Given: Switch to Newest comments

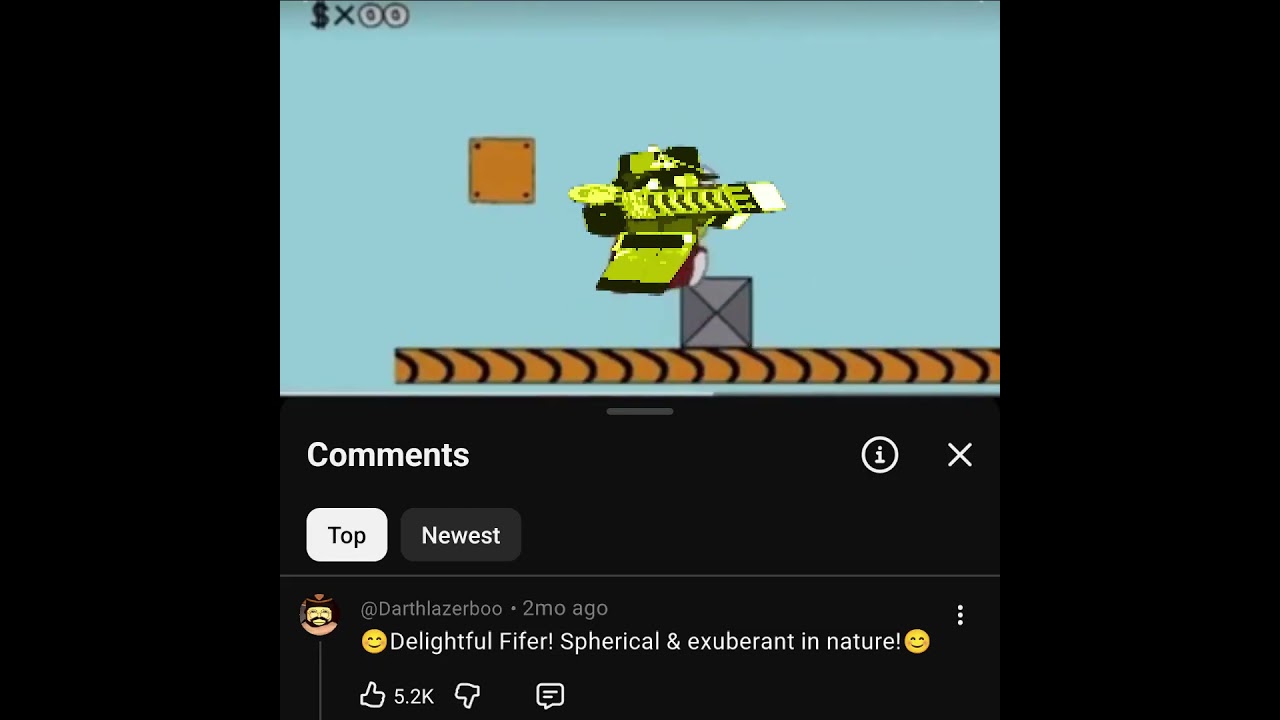Looking at the screenshot, I should [461, 535].
